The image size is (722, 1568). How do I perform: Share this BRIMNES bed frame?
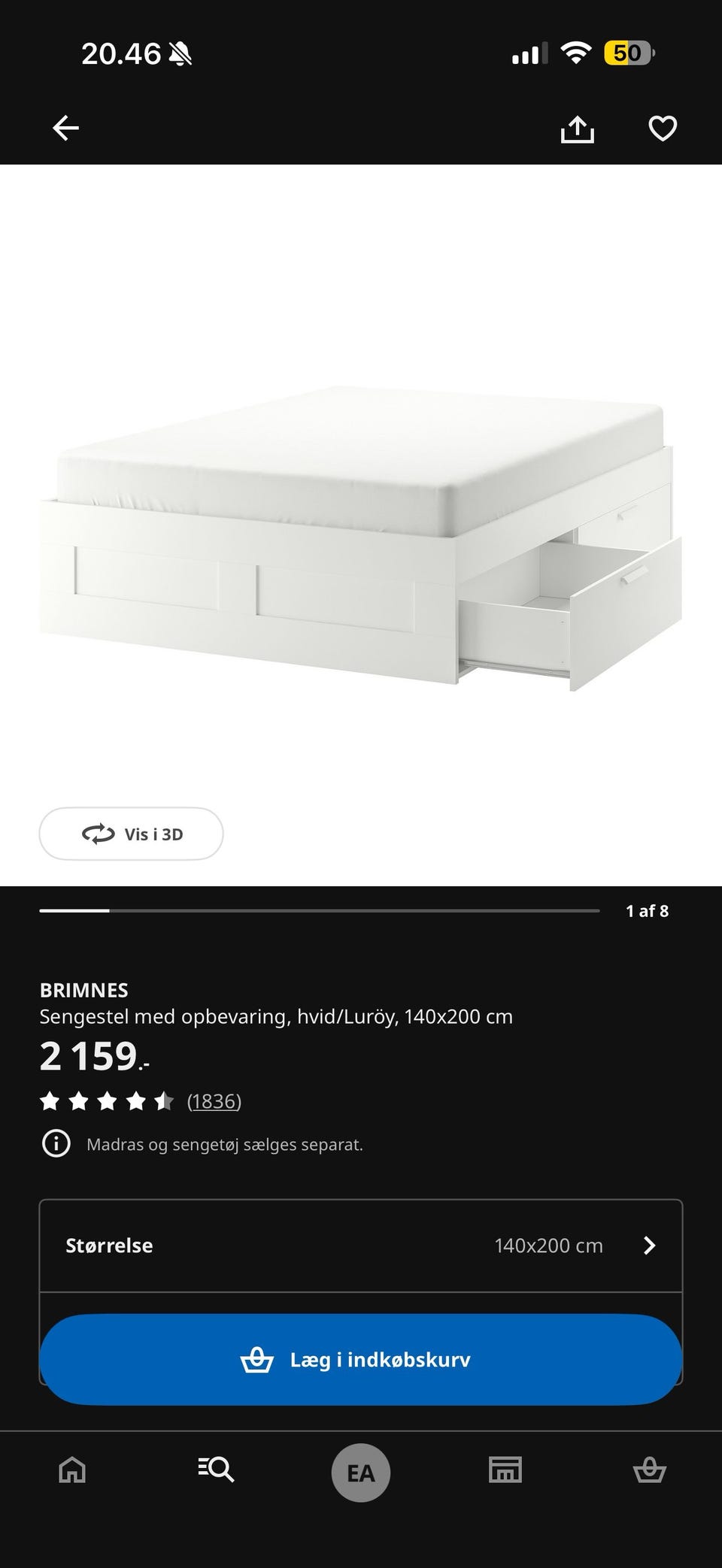point(577,129)
